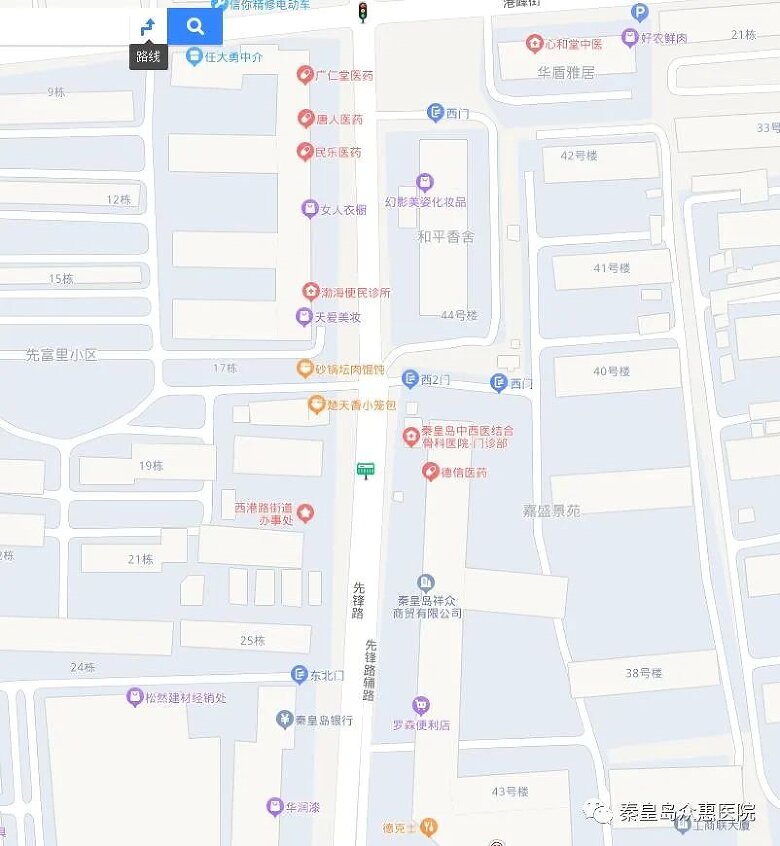Open the 民乐医药 place marker
780x846 pixels.
(x=305, y=152)
